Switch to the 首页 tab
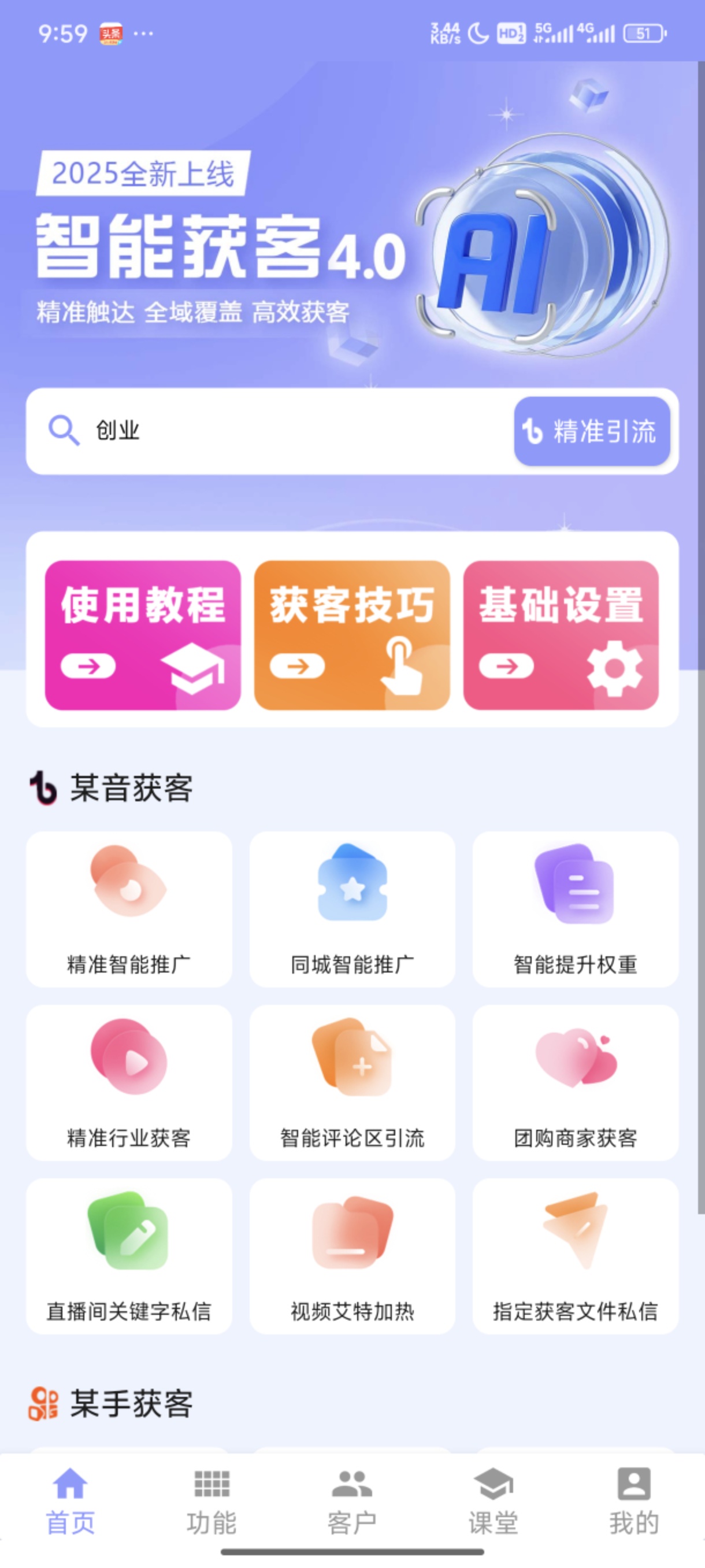 click(x=70, y=1500)
